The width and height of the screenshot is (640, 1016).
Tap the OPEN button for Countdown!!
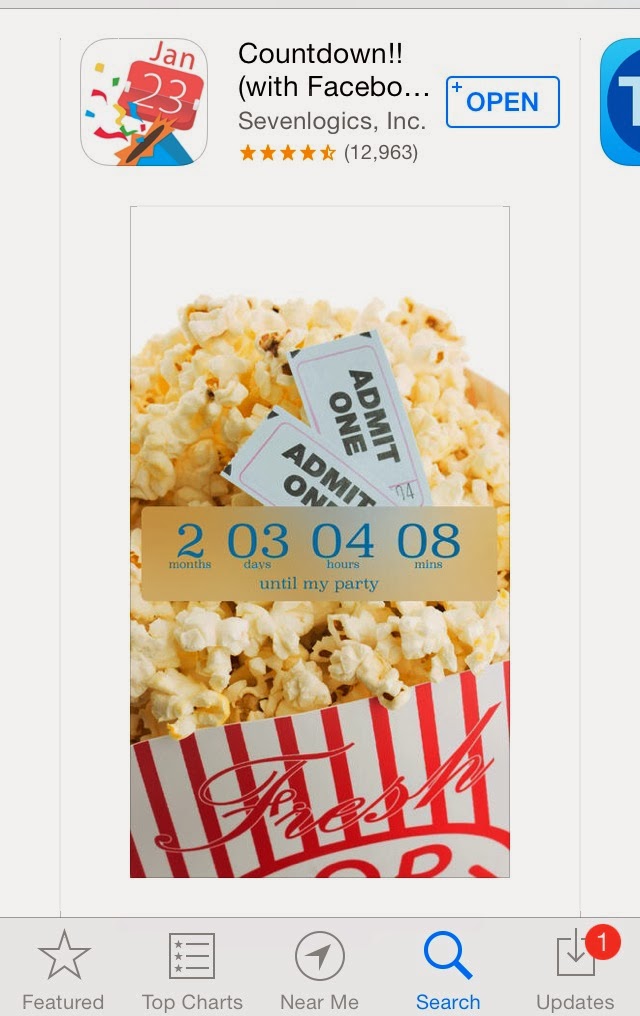coord(502,102)
